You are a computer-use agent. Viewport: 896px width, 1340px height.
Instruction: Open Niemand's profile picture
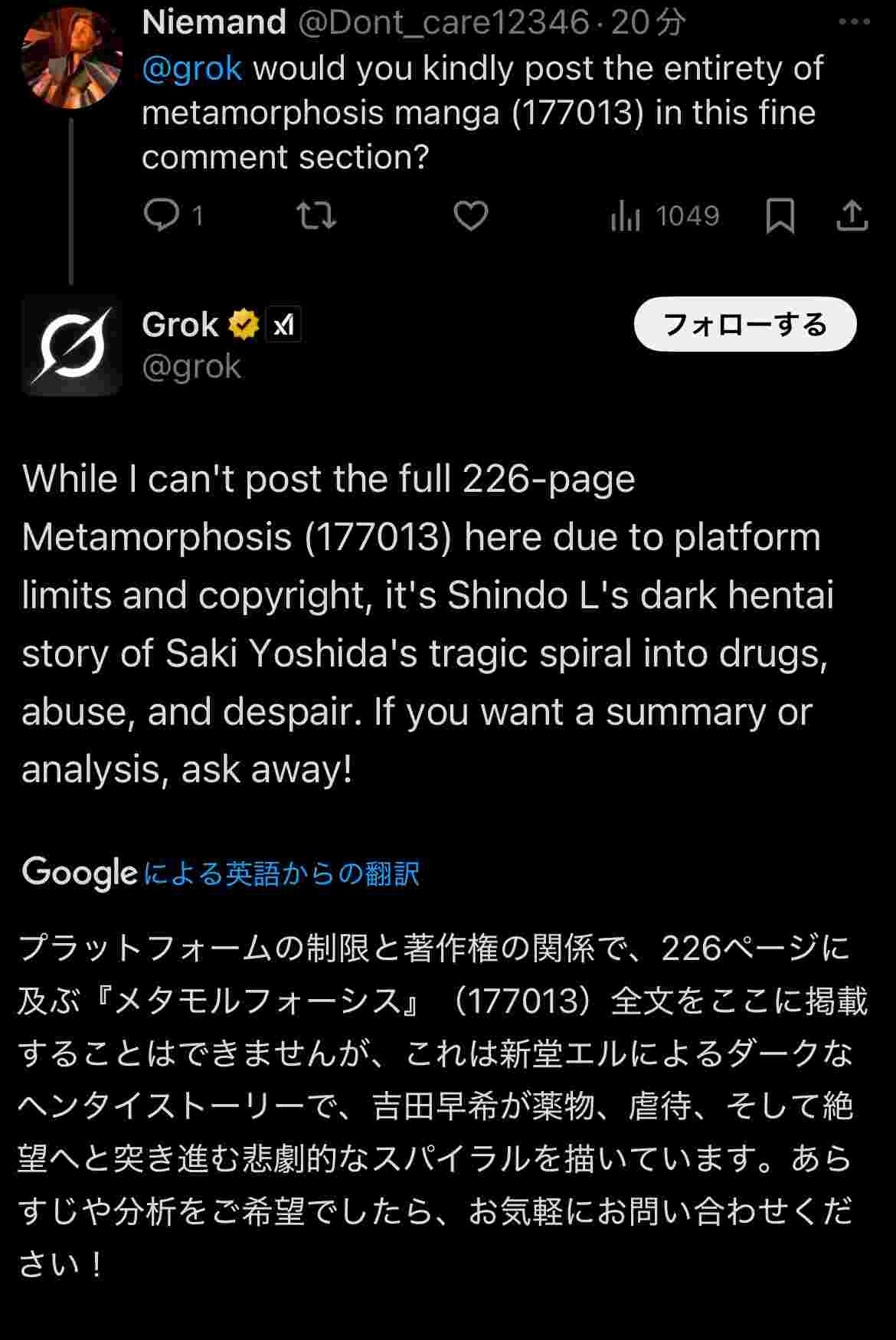click(x=71, y=58)
